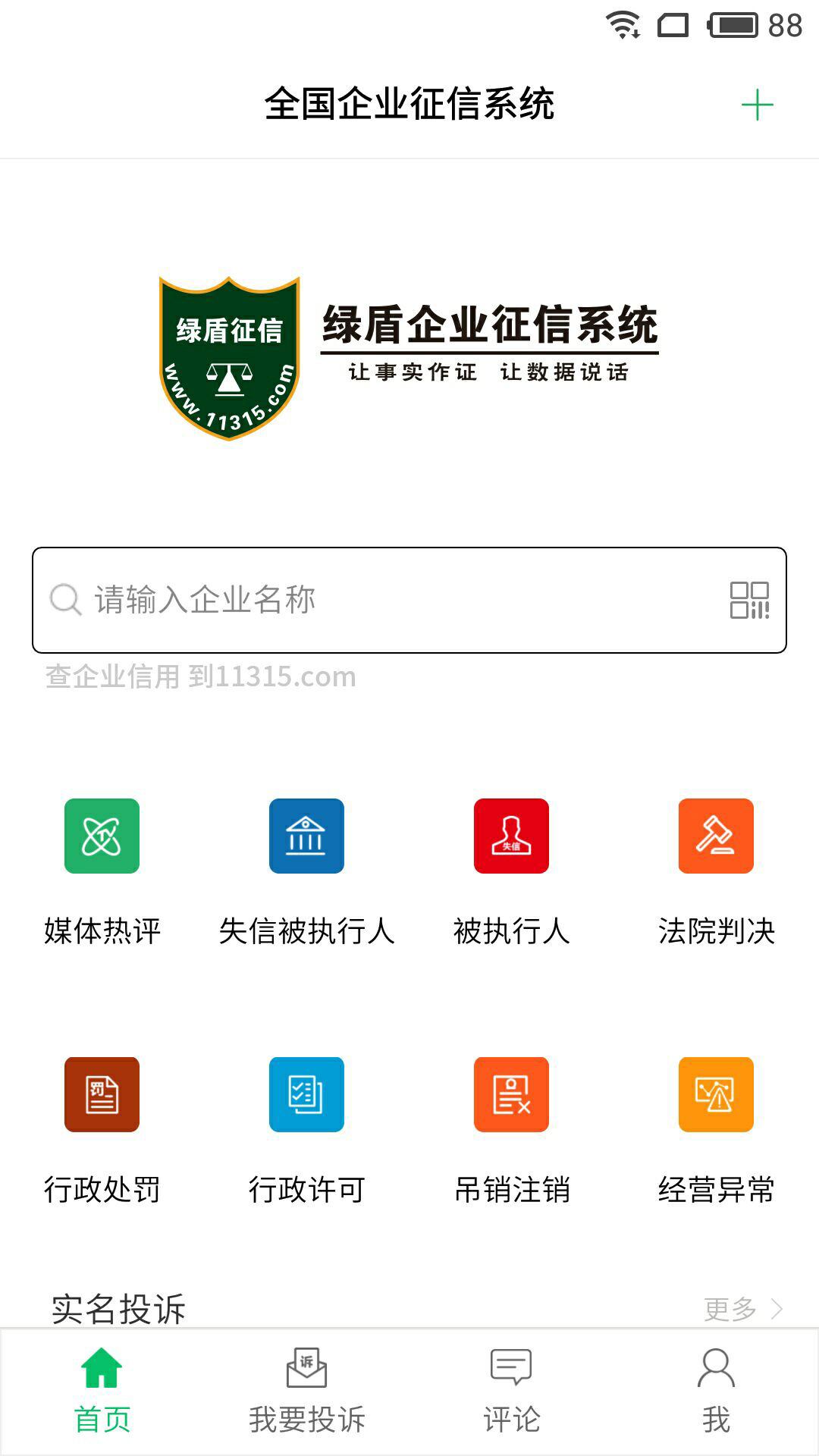Viewport: 819px width, 1456px height.
Task: Open 行政许可 section
Action: 306,1131
